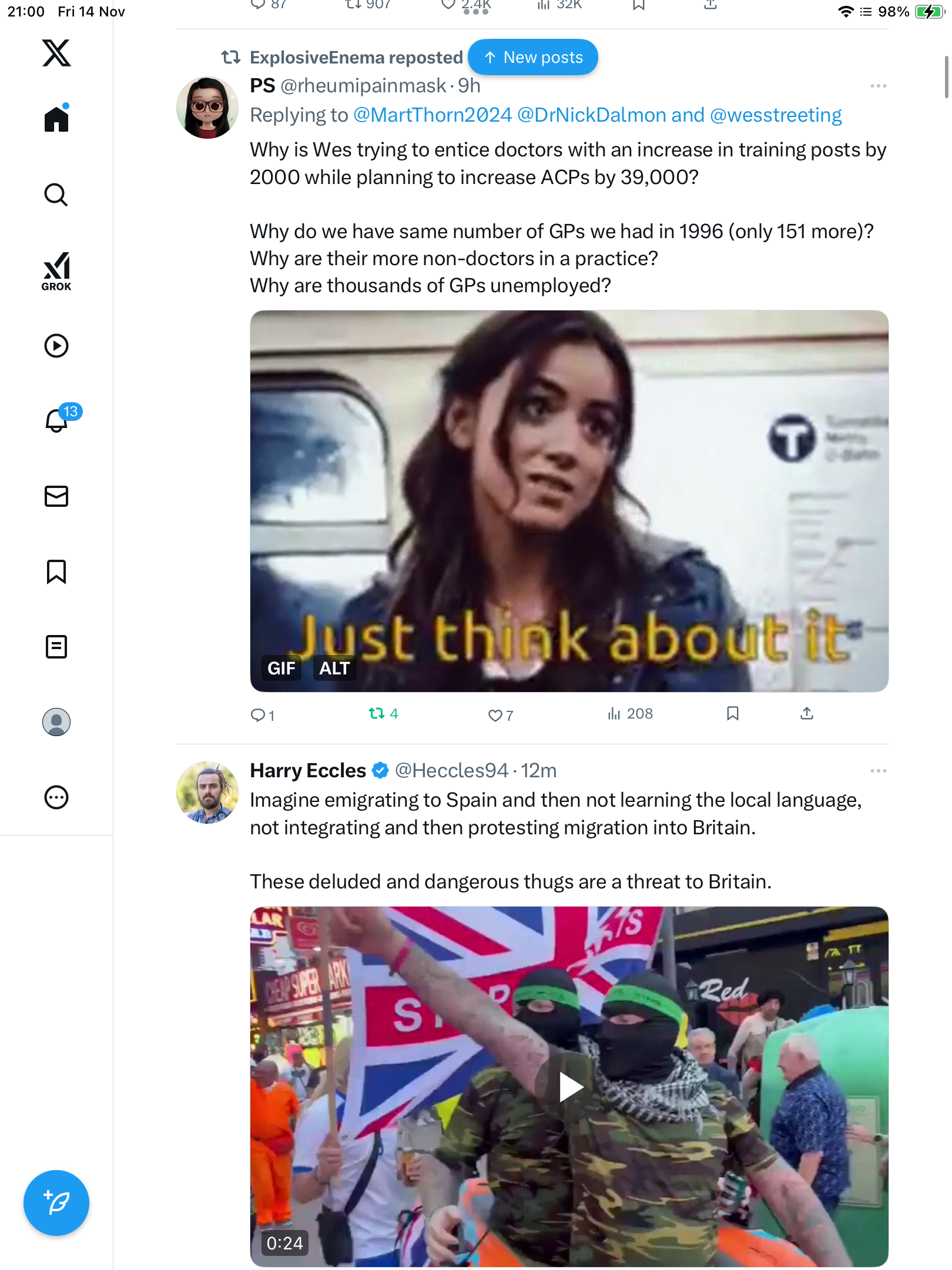Open direct messages envelope
This screenshot has width=952, height=1270.
click(56, 496)
